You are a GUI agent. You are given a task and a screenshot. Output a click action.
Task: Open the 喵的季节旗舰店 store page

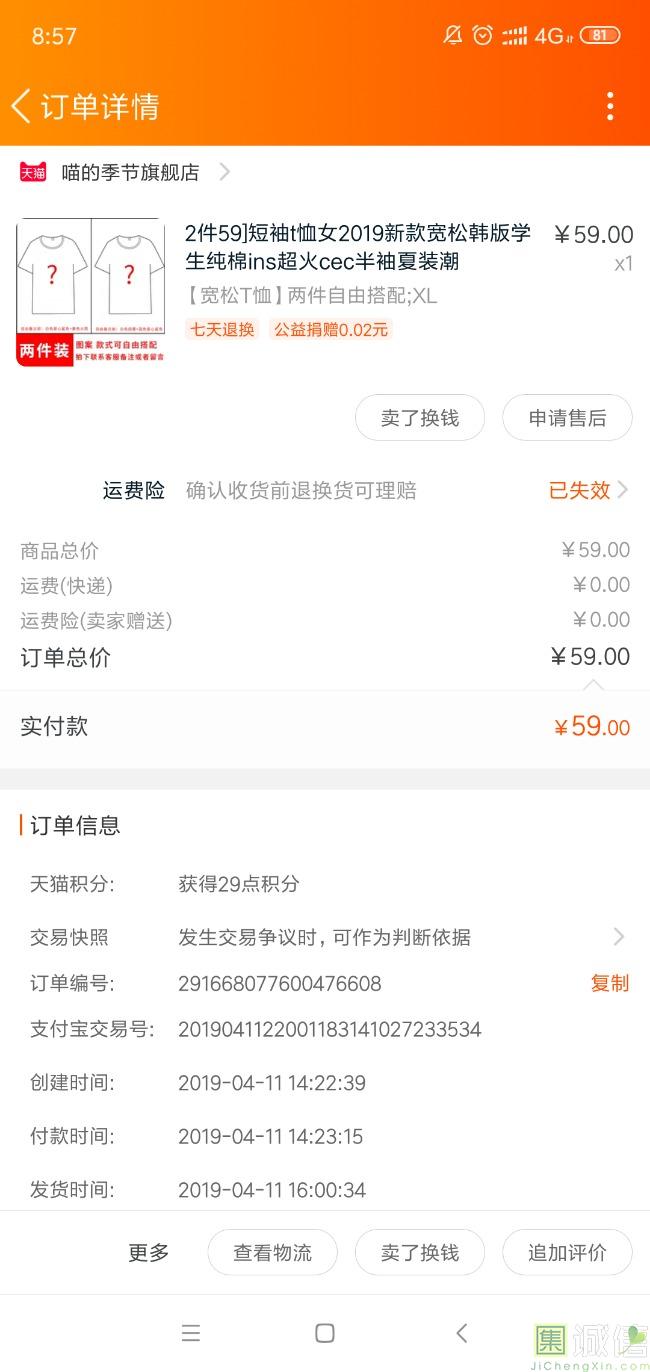[130, 172]
